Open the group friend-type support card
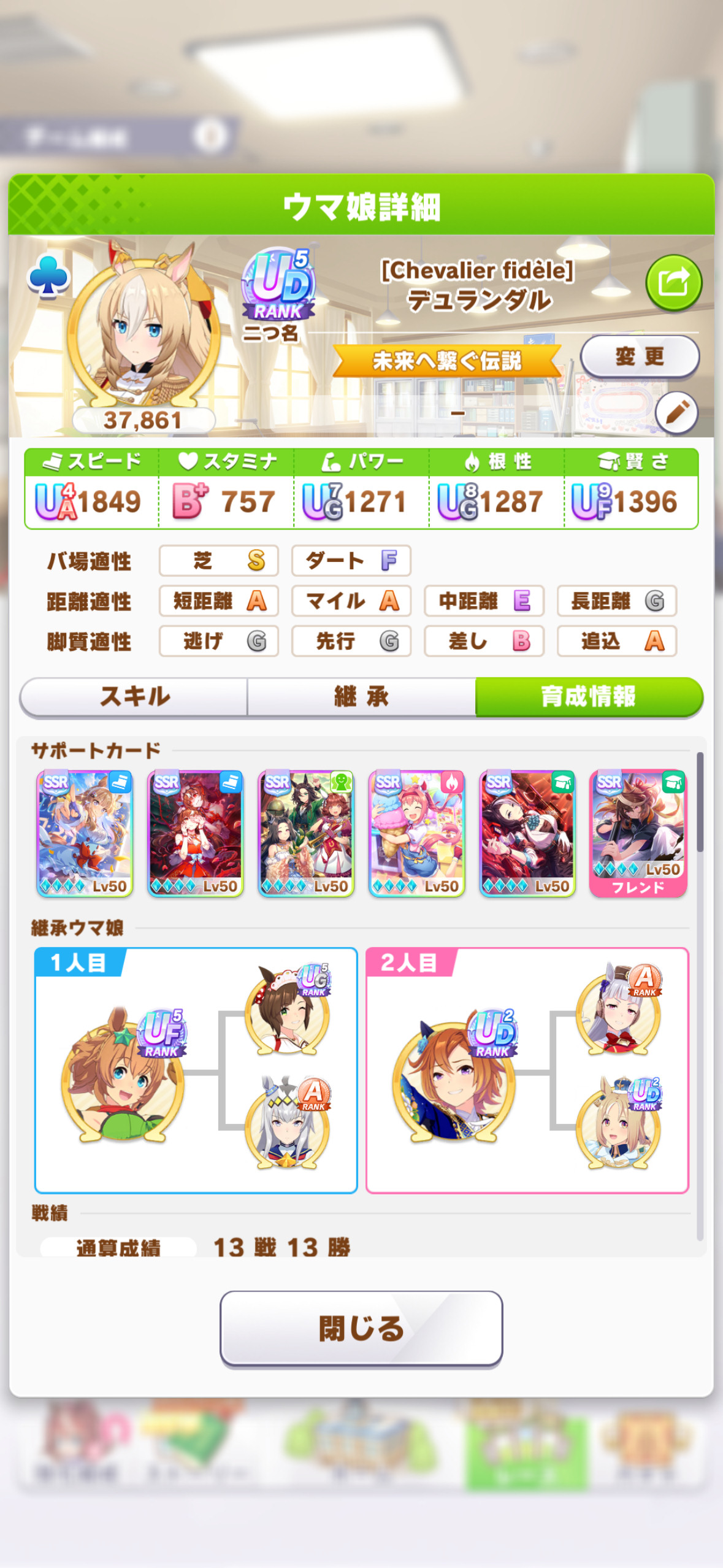The height and width of the screenshot is (1568, 723). [306, 834]
